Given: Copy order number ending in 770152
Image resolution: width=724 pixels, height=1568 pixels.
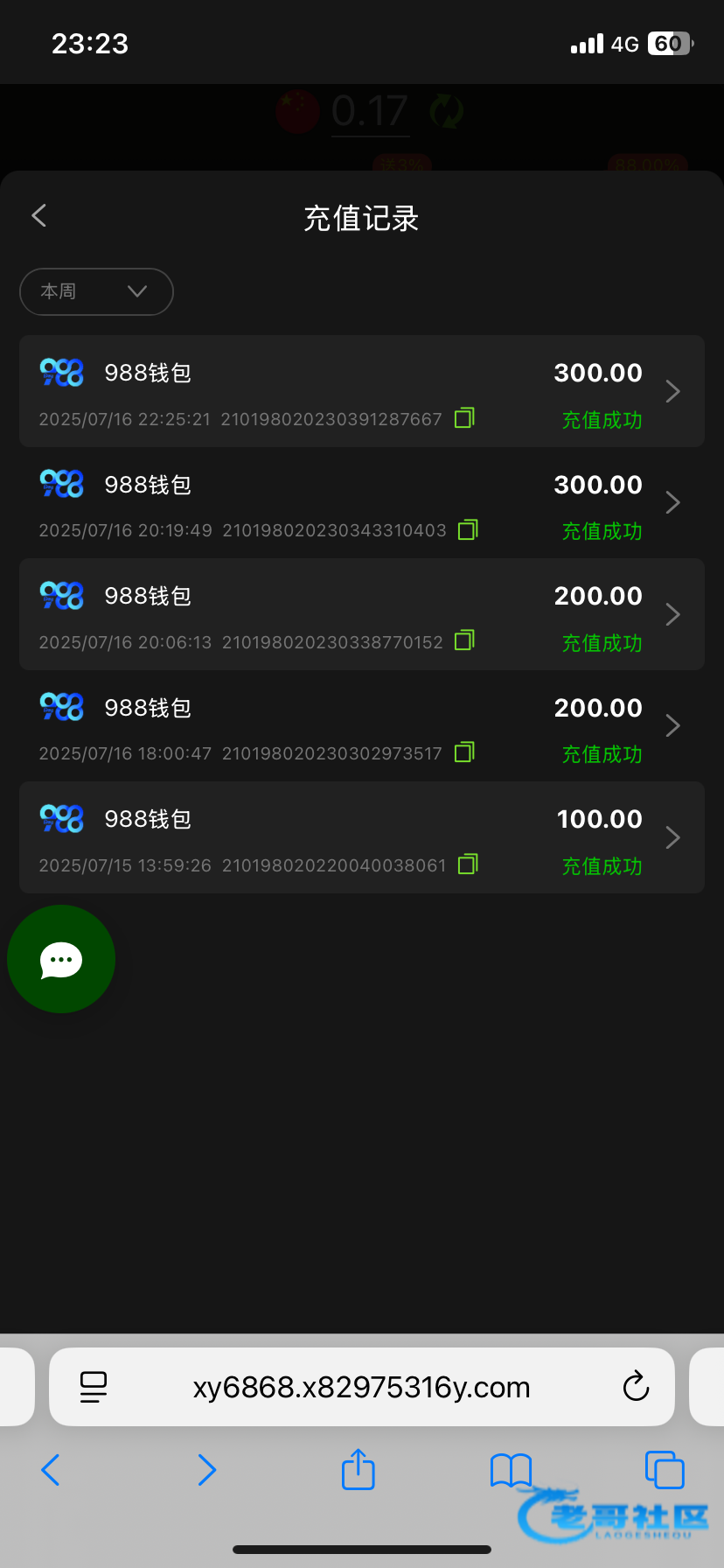Looking at the screenshot, I should [x=464, y=640].
